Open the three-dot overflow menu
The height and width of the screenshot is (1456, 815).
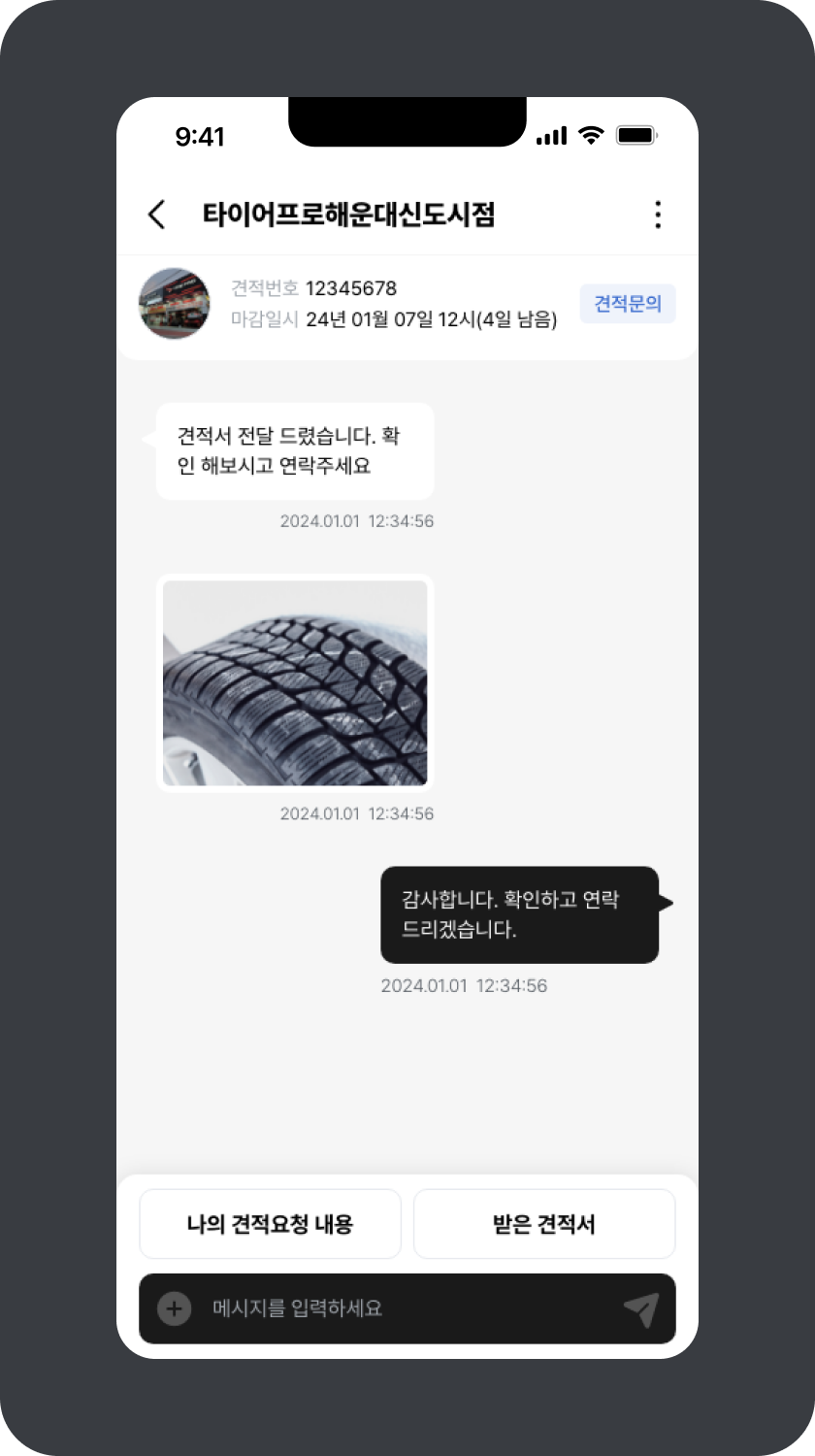tap(658, 215)
